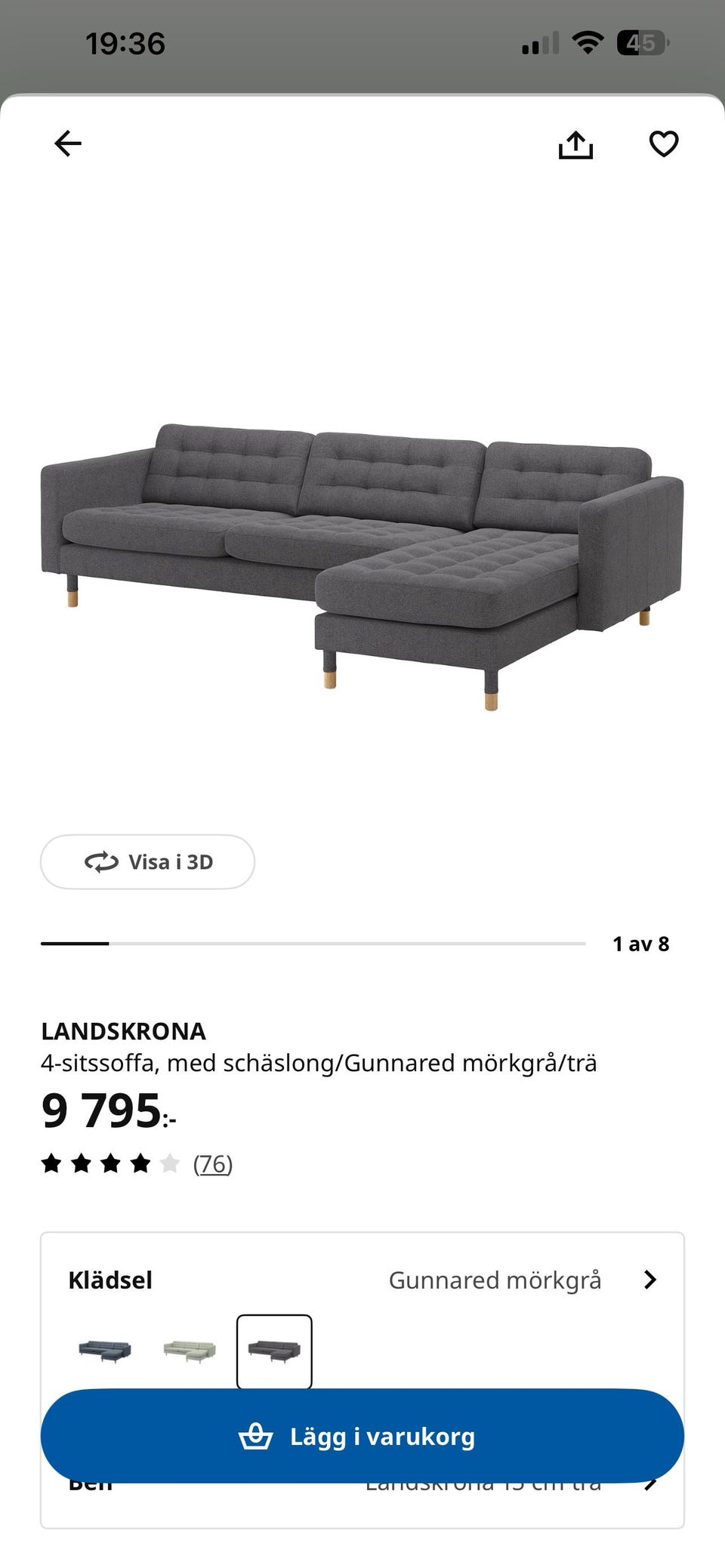Tap the fifth grayed-out rating star
This screenshot has height=1568, width=725.
point(169,1163)
